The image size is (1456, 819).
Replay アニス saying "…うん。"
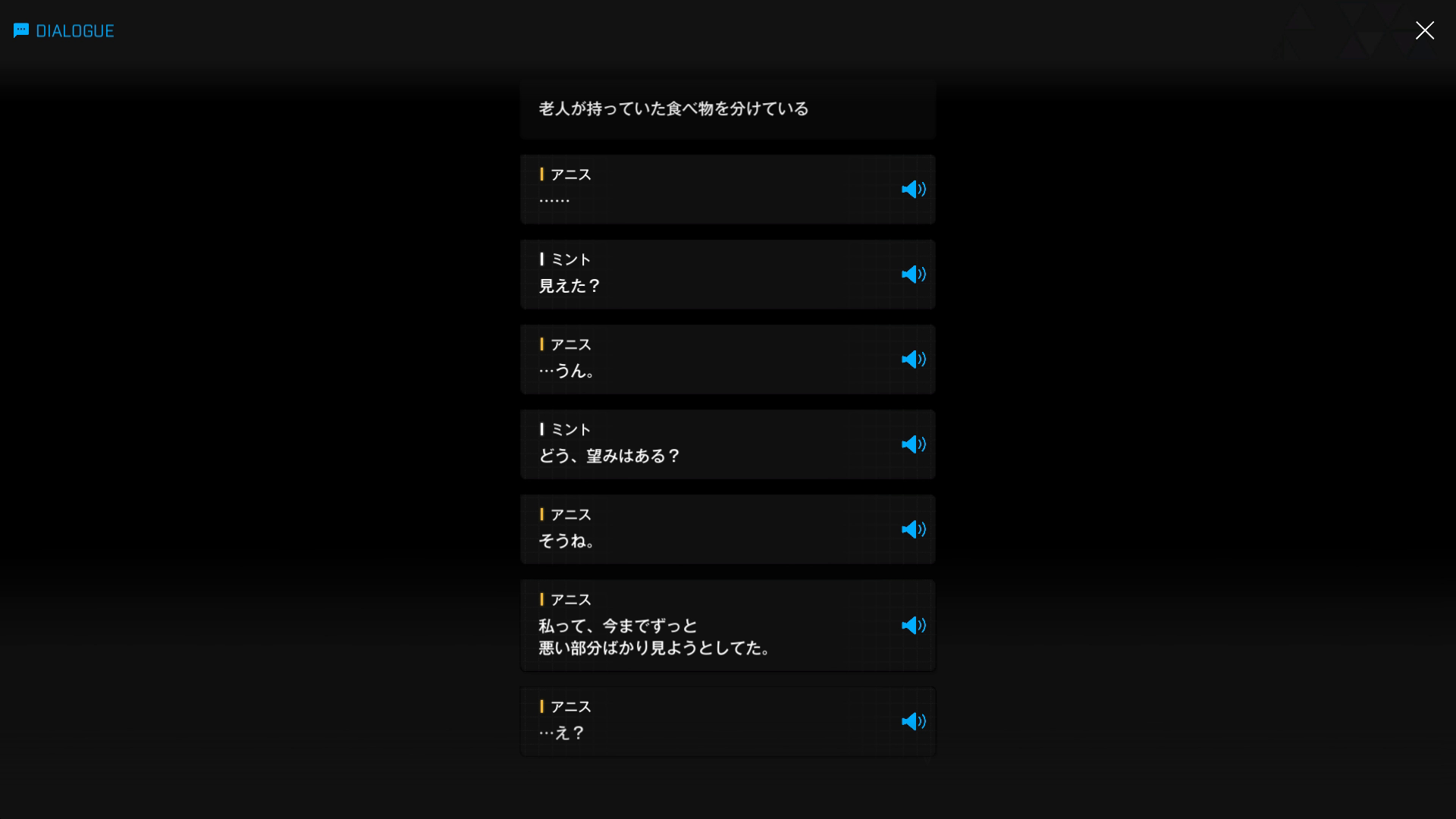pyautogui.click(x=913, y=359)
